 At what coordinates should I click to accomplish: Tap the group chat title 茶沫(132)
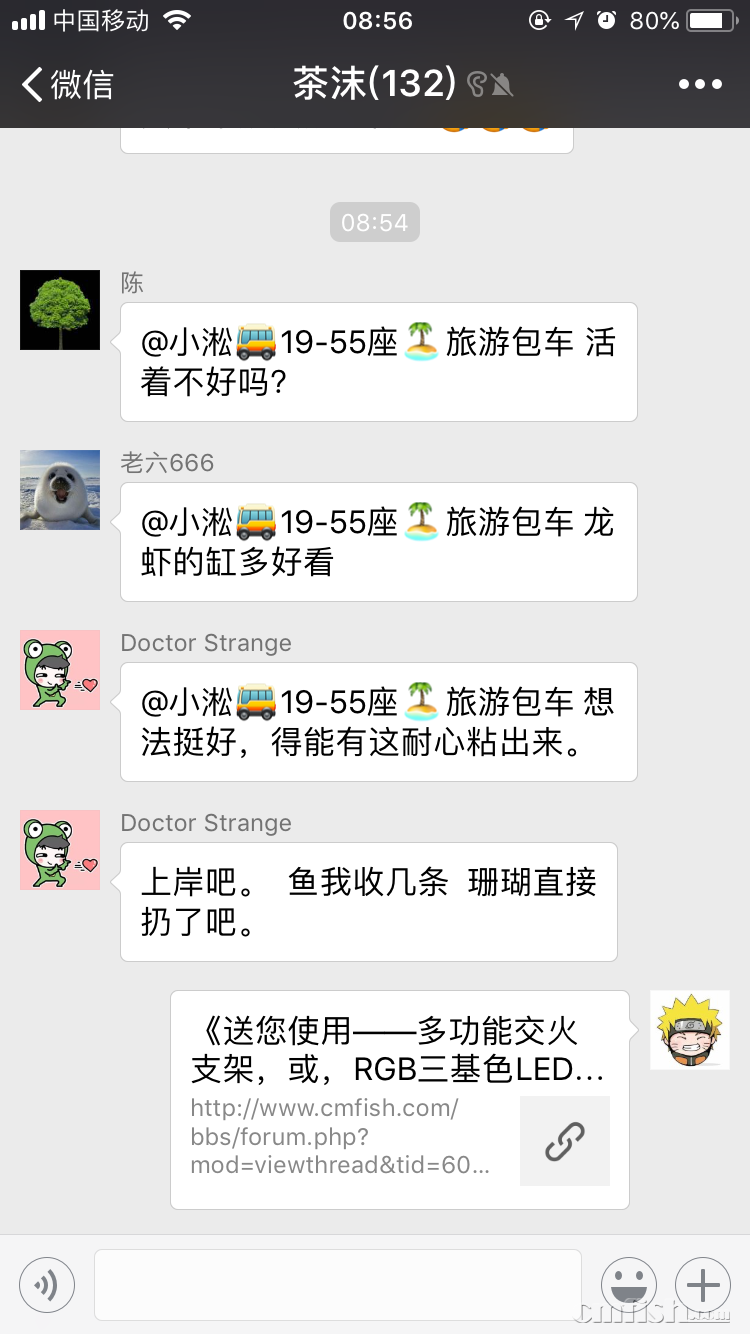click(x=375, y=84)
